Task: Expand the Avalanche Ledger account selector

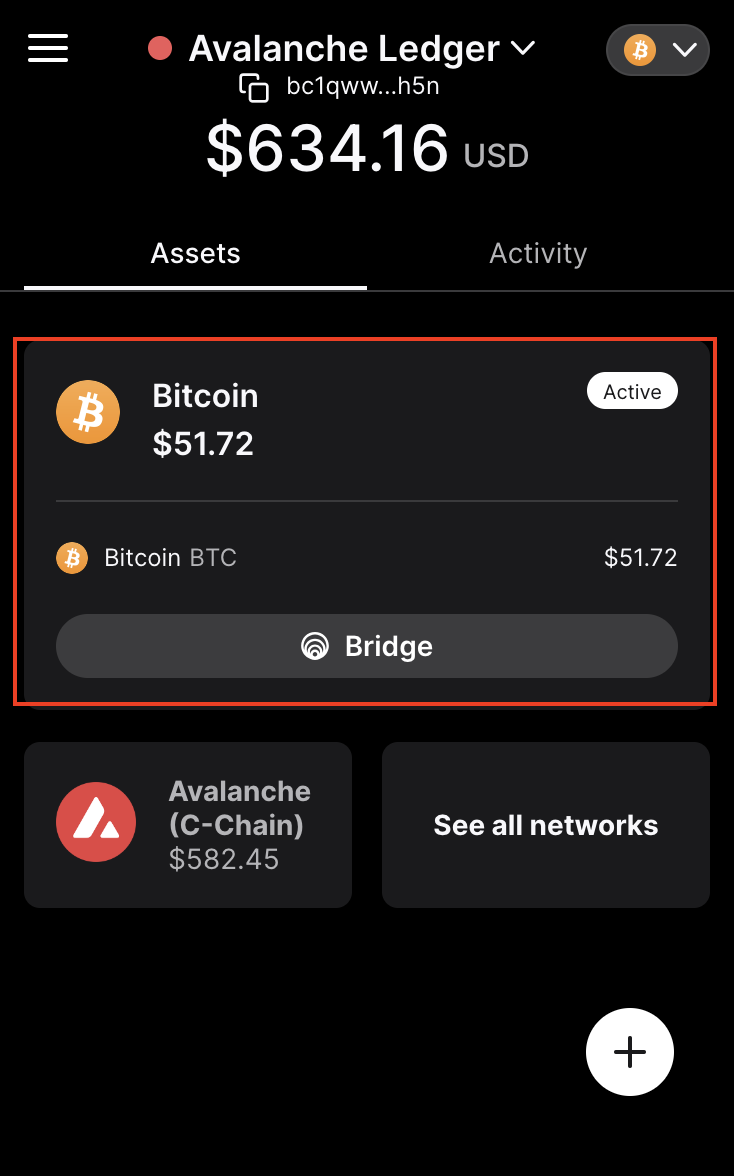Action: tap(360, 48)
